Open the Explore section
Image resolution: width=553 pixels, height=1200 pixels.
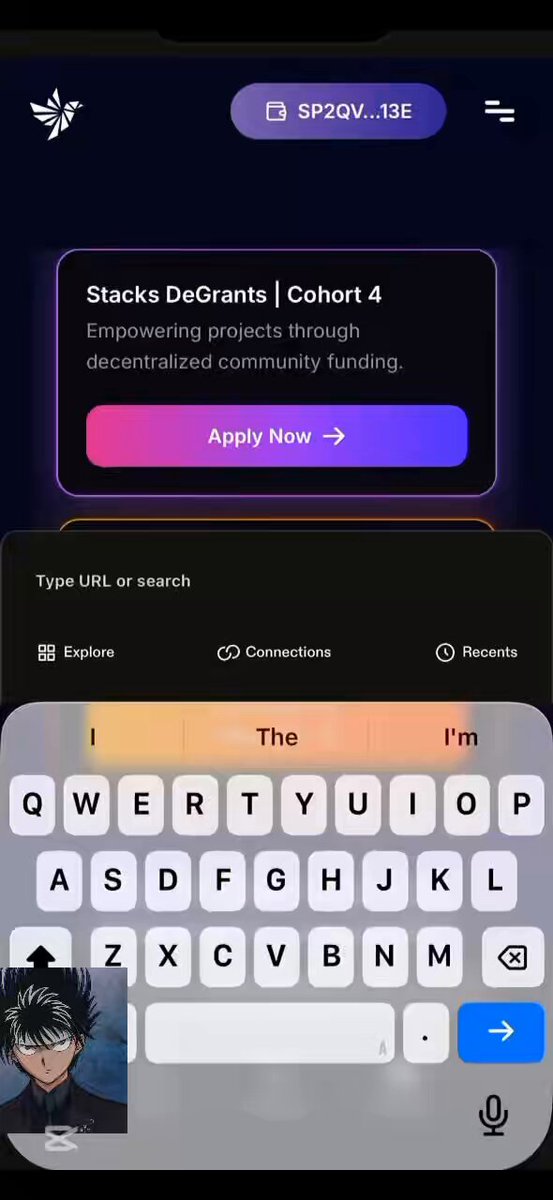(x=76, y=652)
